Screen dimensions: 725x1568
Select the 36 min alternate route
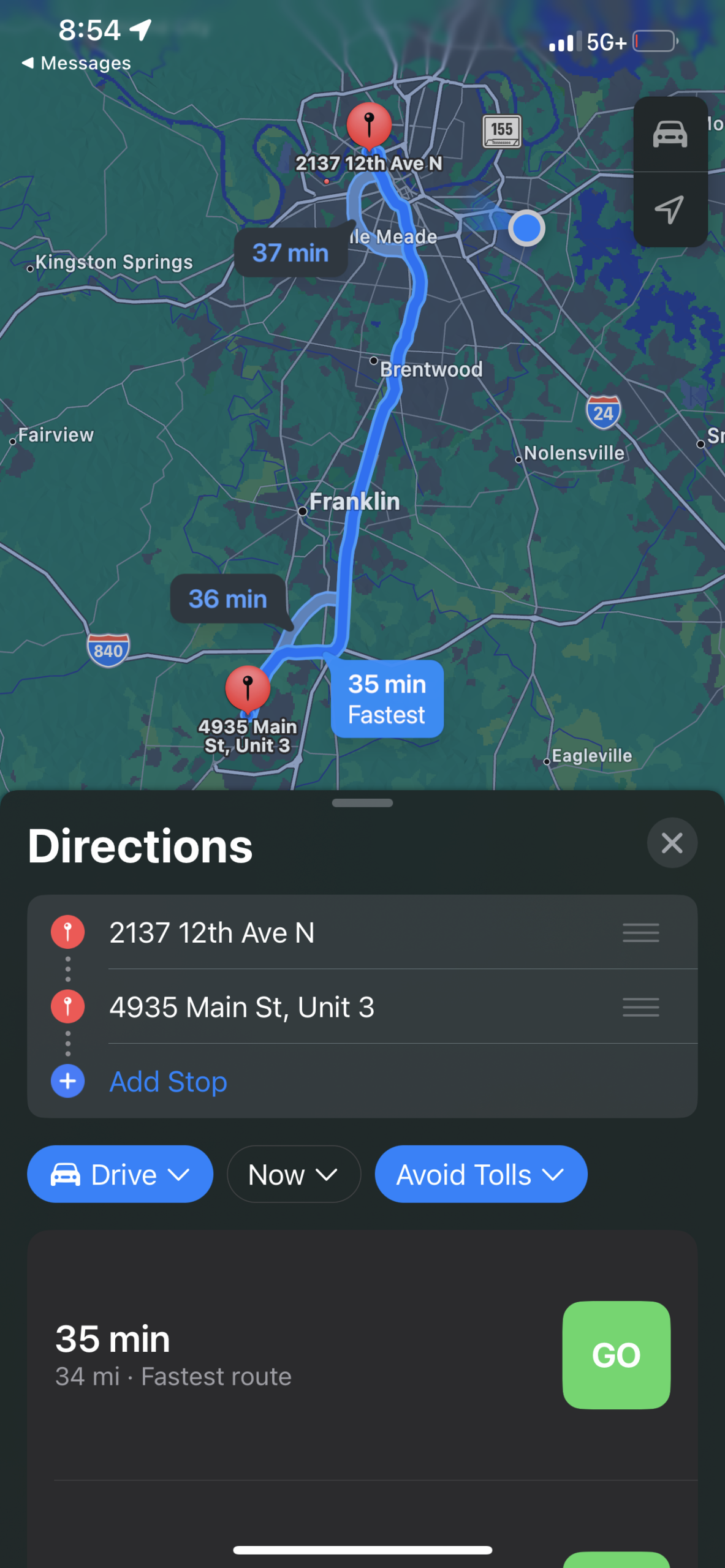click(x=227, y=599)
